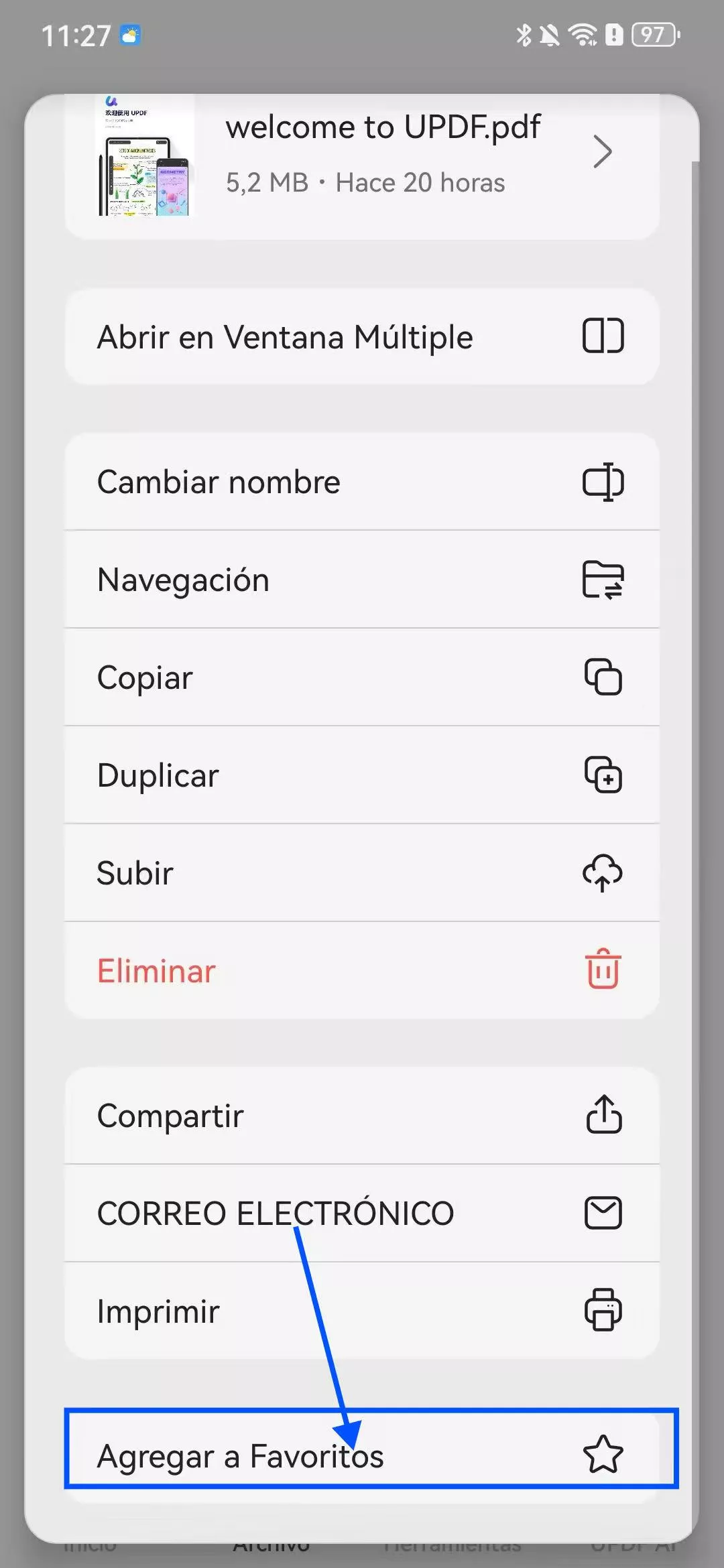
Task: Tap Copiar to copy the file
Action: [x=362, y=677]
